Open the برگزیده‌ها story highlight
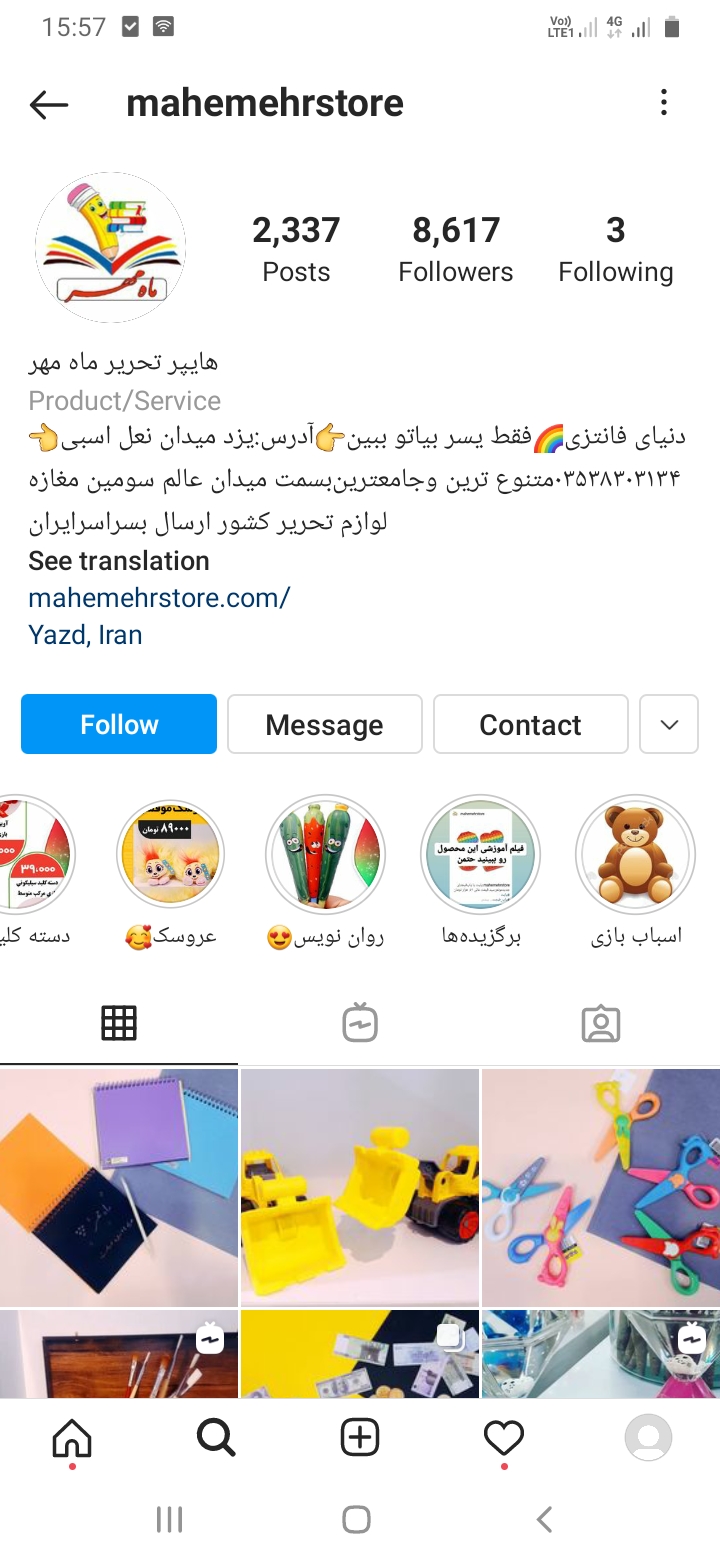This screenshot has width=720, height=1560. point(480,855)
